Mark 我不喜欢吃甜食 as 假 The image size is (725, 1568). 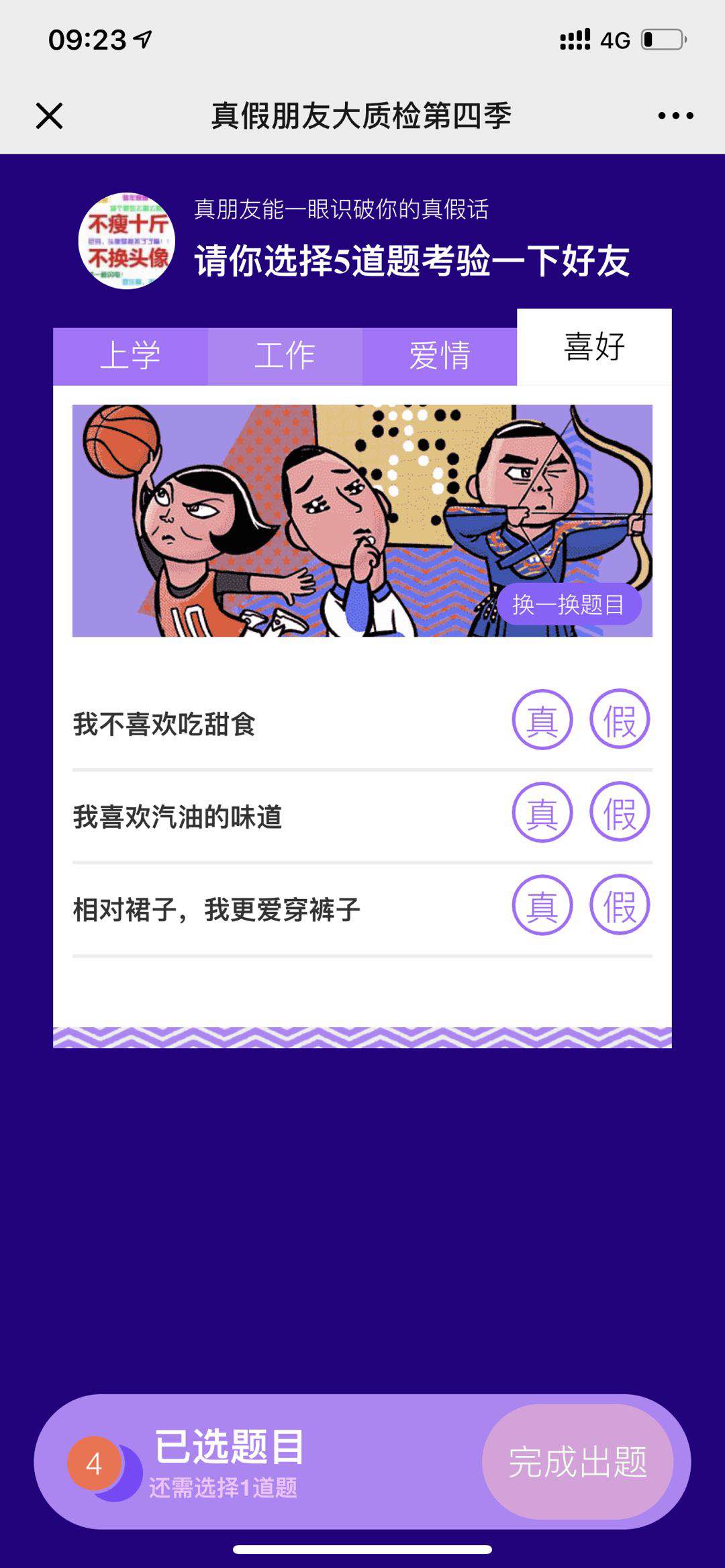pos(619,720)
